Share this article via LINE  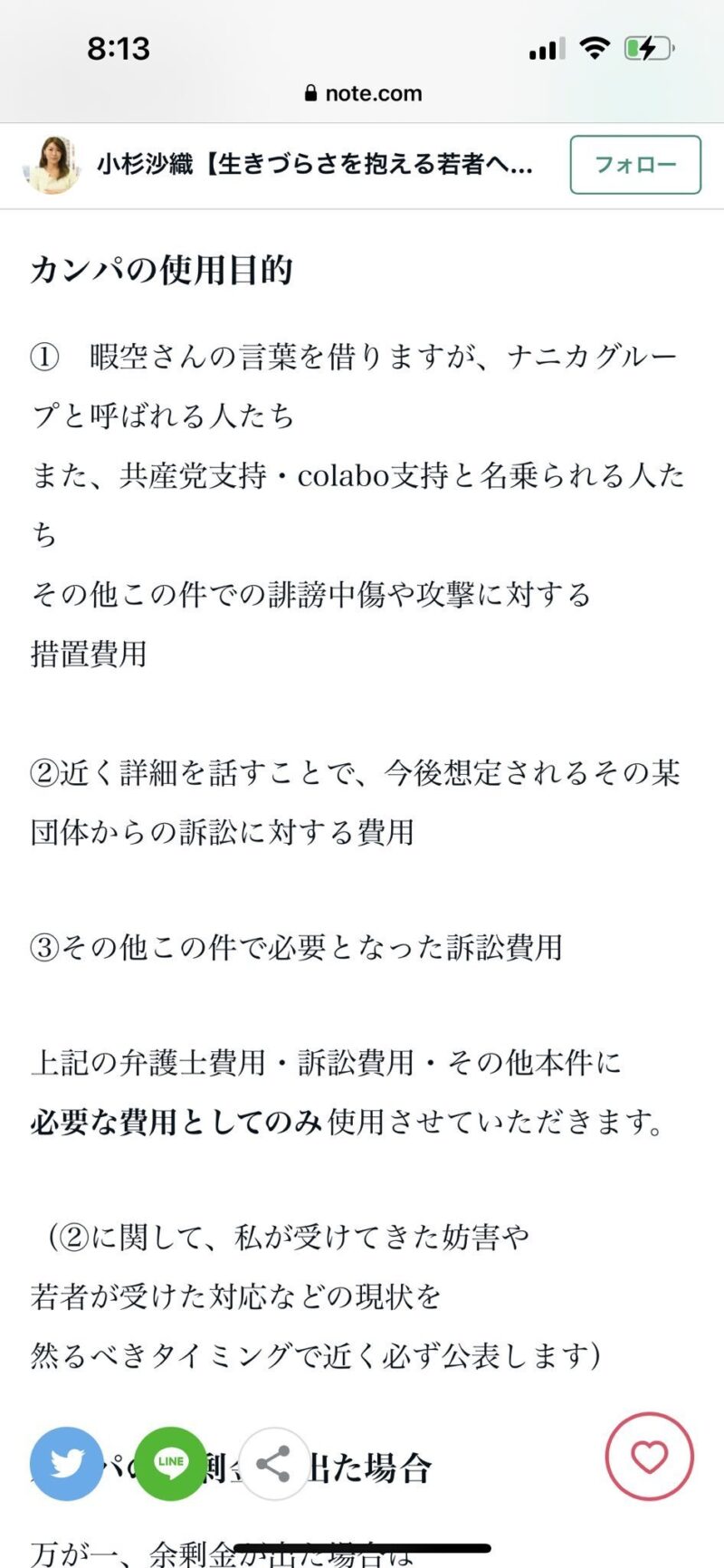click(x=171, y=1464)
